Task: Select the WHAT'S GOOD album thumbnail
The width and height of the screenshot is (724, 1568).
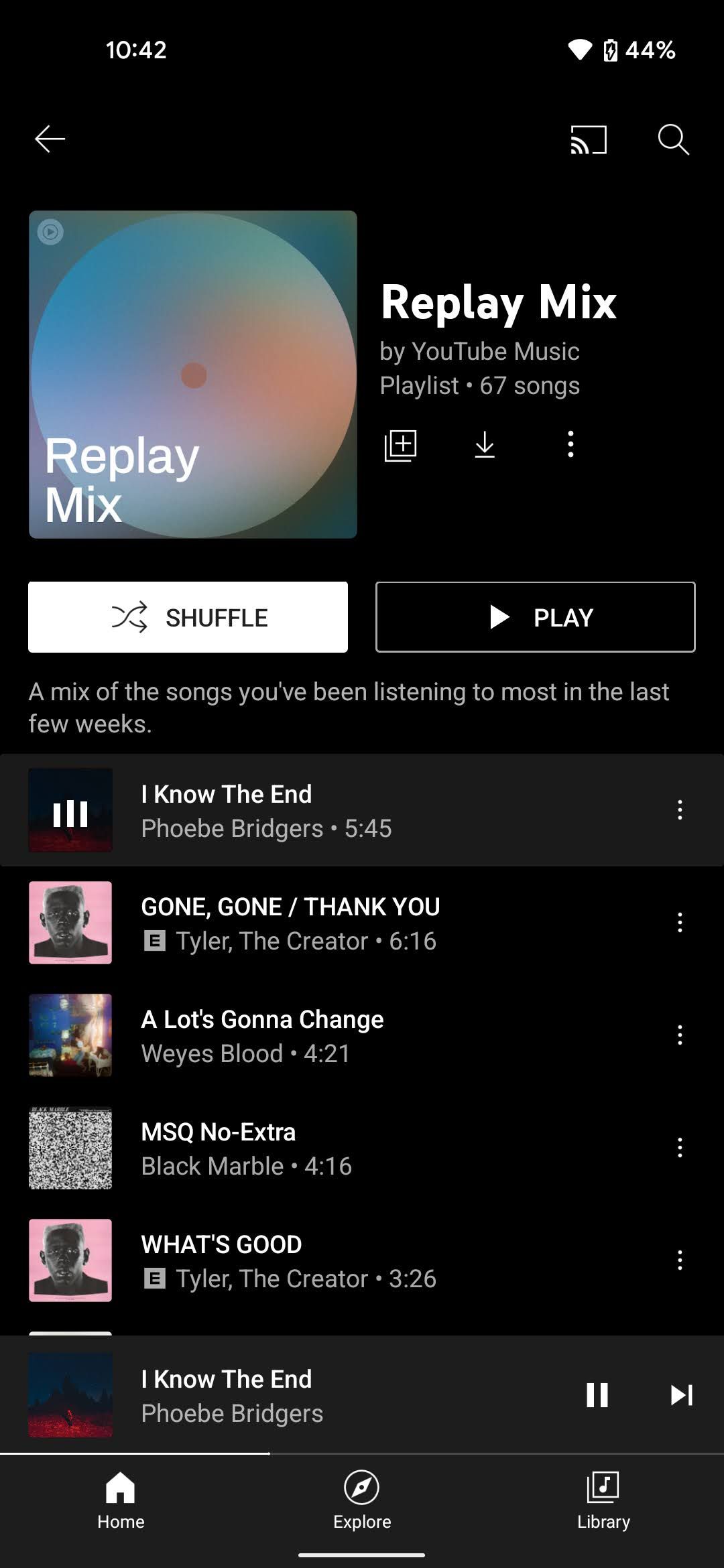Action: click(70, 1260)
